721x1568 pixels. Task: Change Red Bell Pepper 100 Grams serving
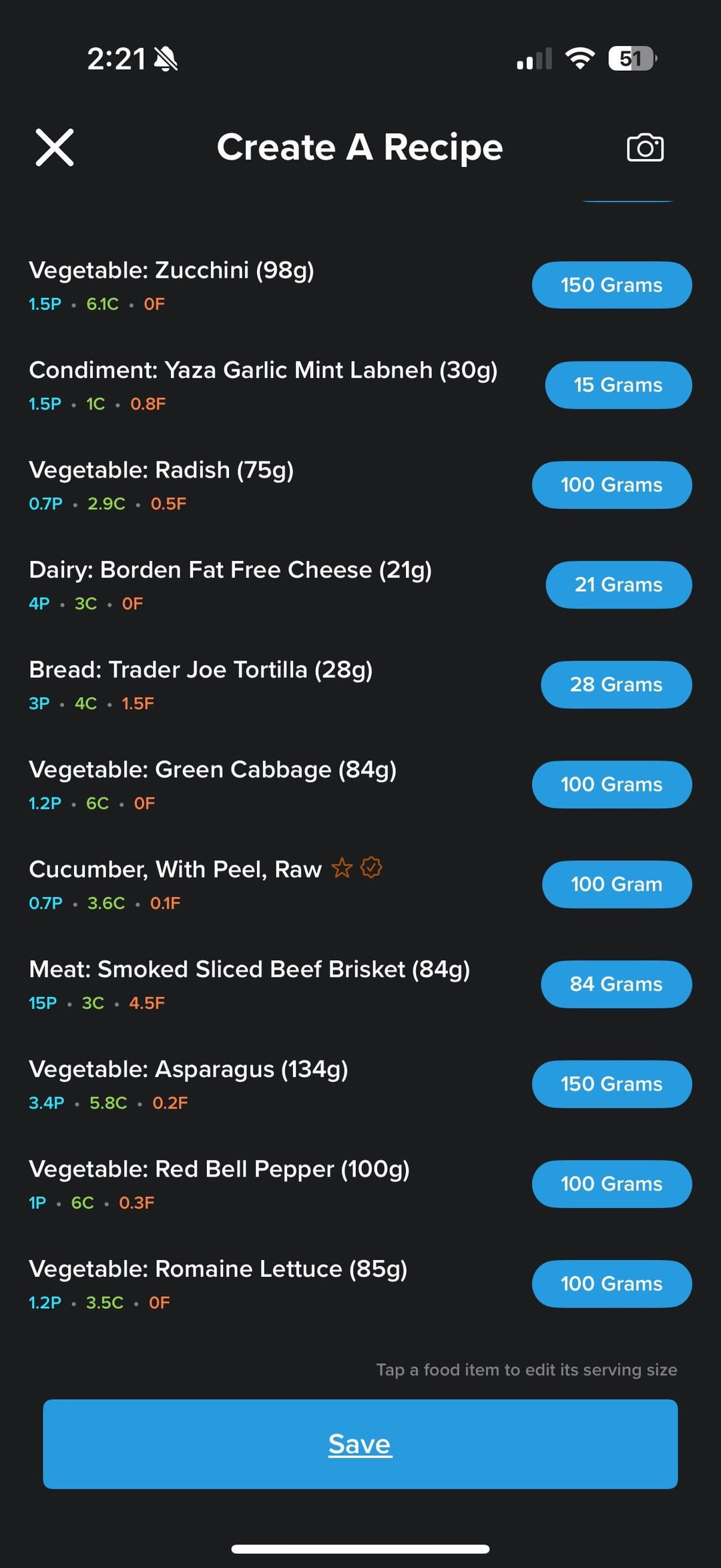[x=612, y=1183]
